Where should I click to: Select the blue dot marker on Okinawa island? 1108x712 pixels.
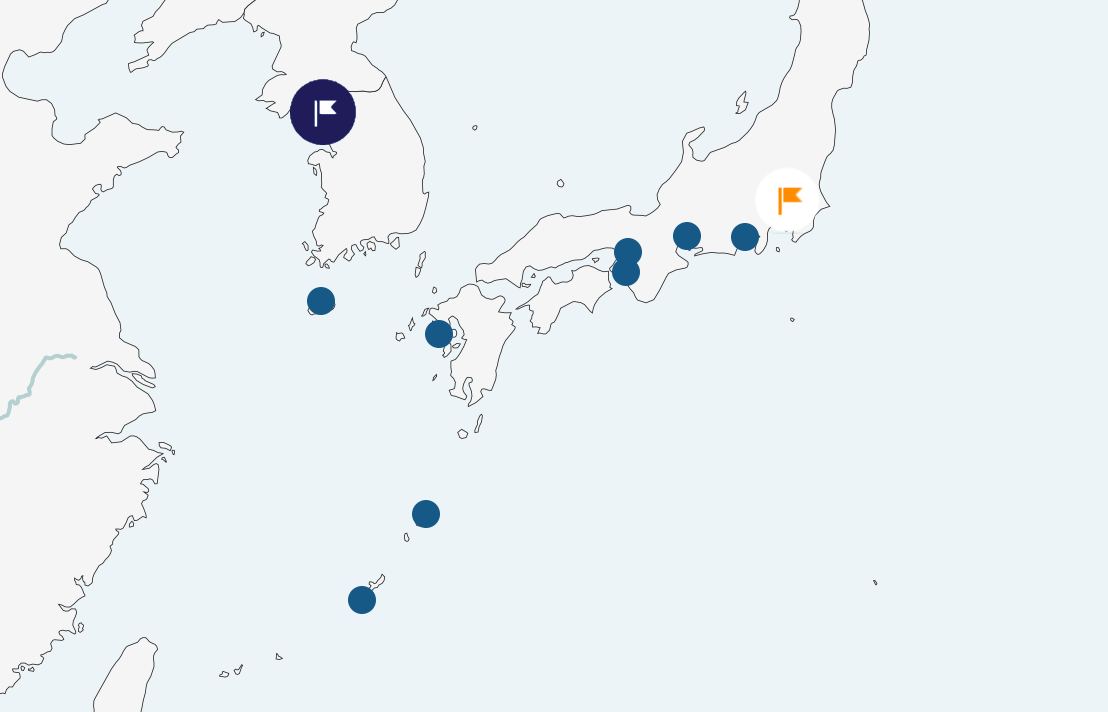click(x=362, y=600)
